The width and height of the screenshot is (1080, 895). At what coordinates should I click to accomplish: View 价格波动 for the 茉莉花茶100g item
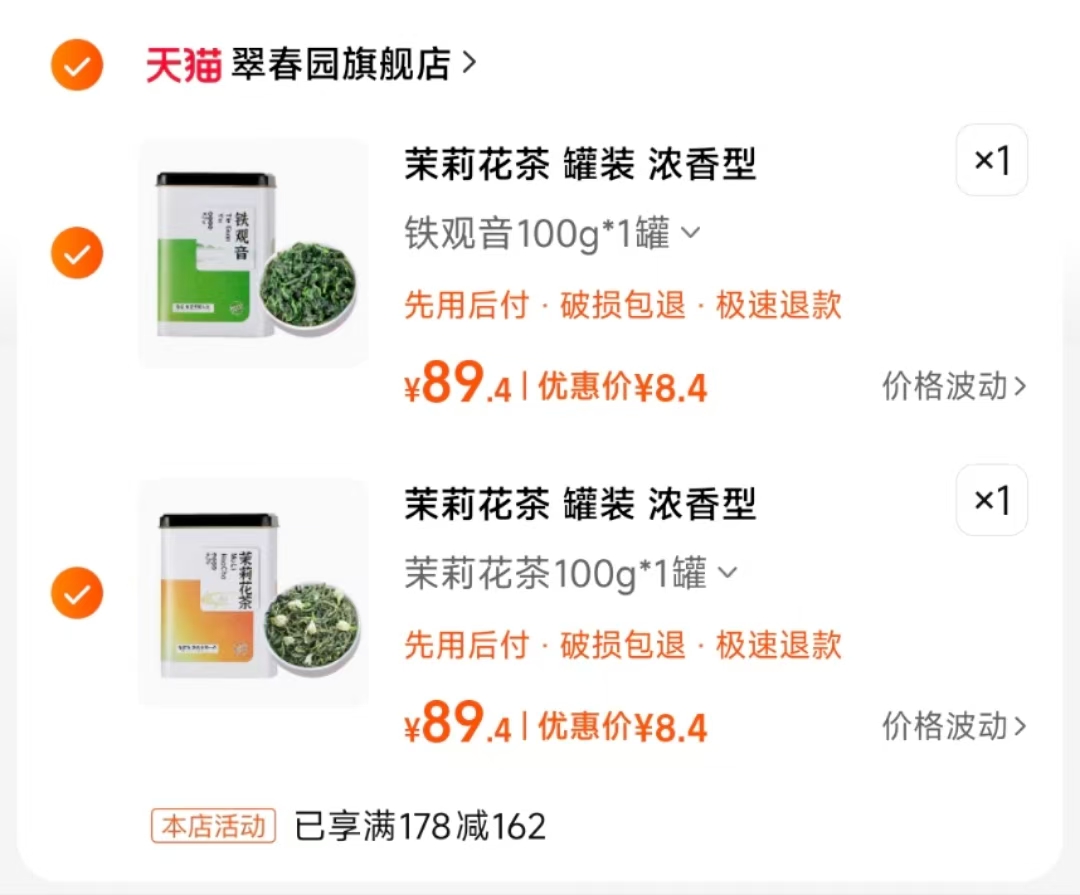pyautogui.click(x=953, y=726)
